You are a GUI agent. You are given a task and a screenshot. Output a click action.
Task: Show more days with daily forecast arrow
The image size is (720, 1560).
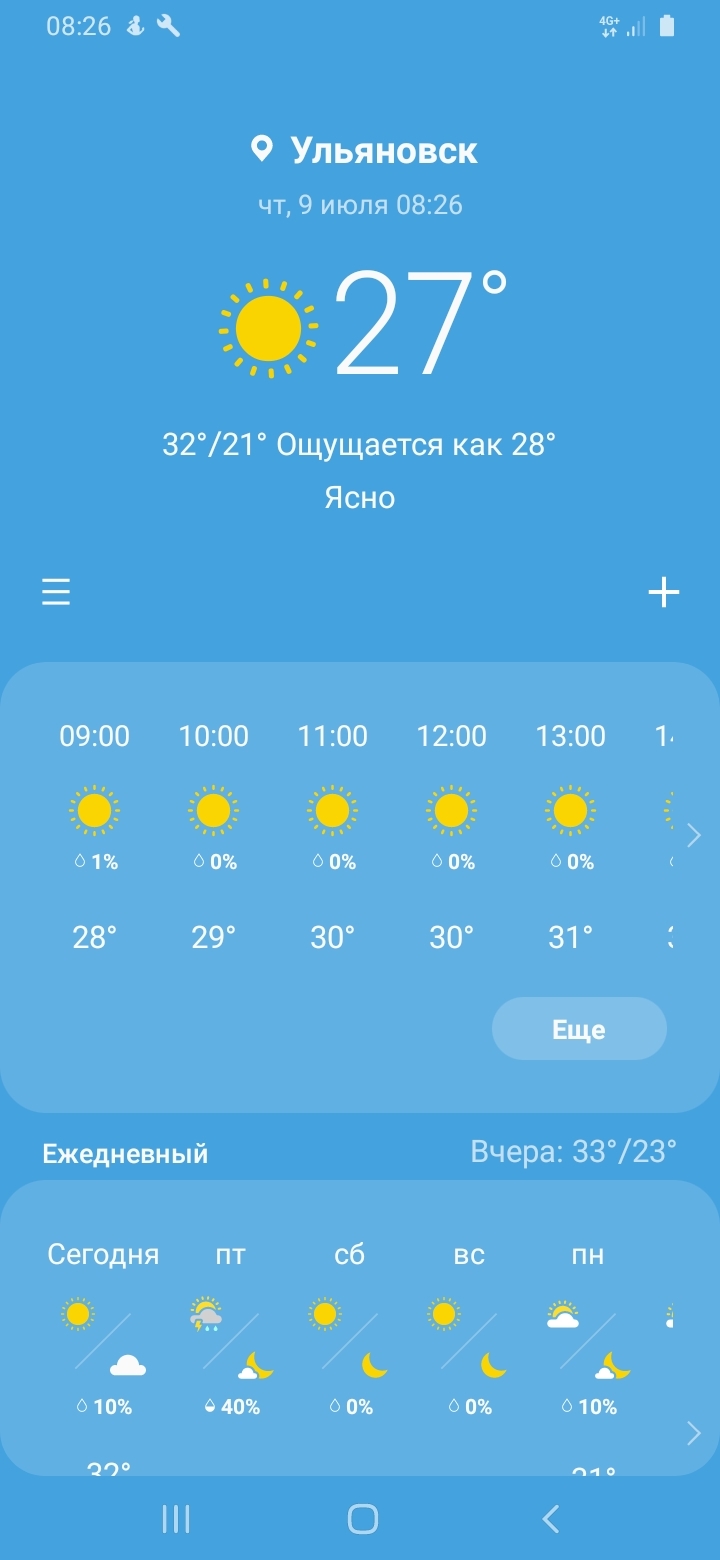(x=694, y=1433)
